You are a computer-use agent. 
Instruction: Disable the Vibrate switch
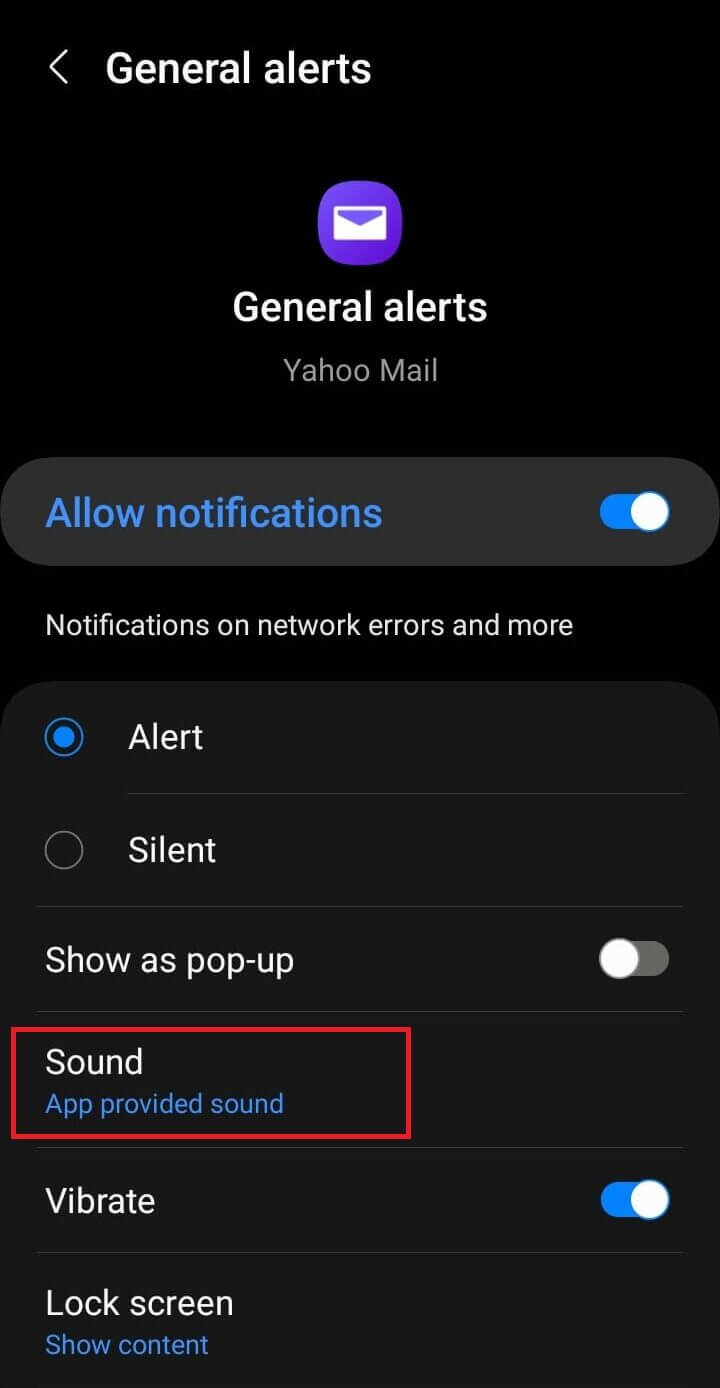(634, 1200)
